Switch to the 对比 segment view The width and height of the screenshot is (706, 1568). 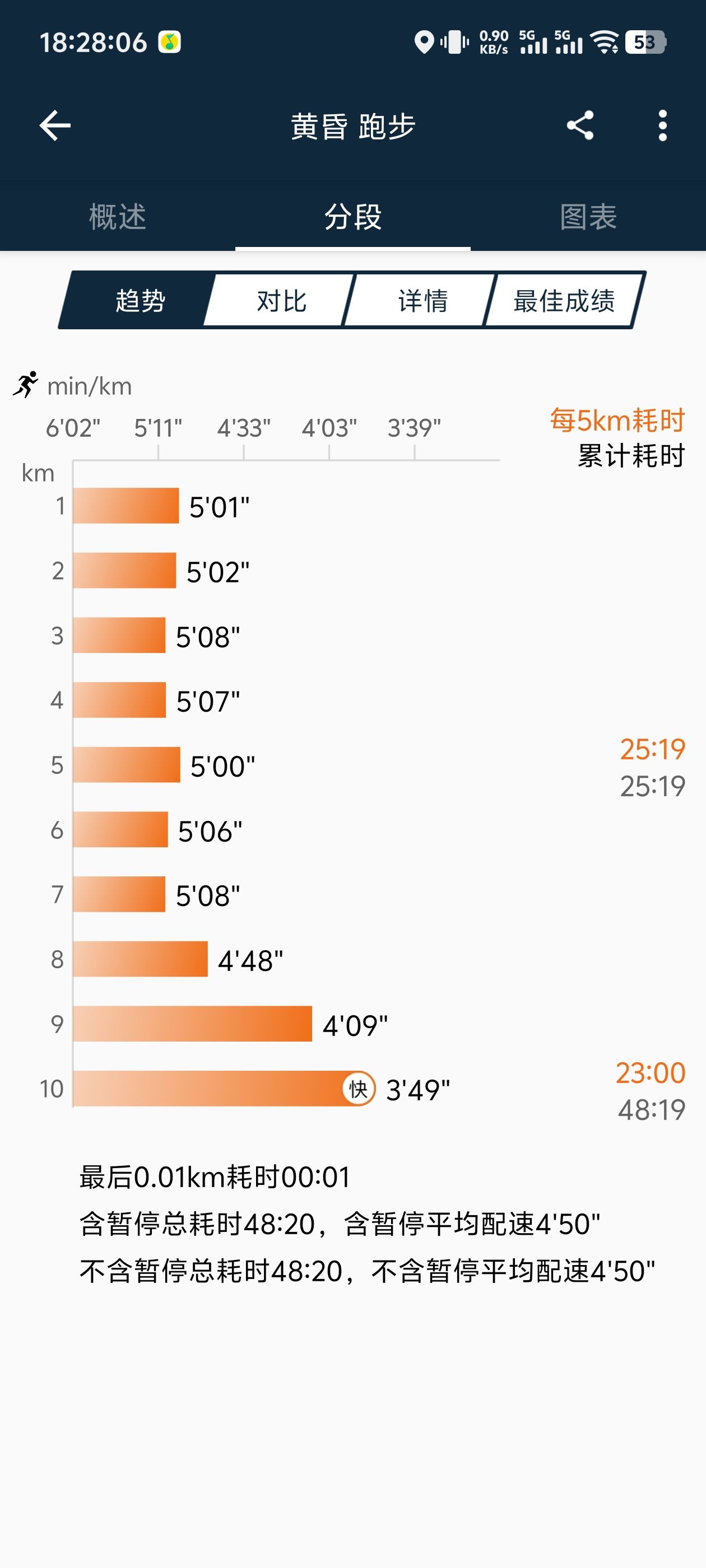(x=281, y=301)
